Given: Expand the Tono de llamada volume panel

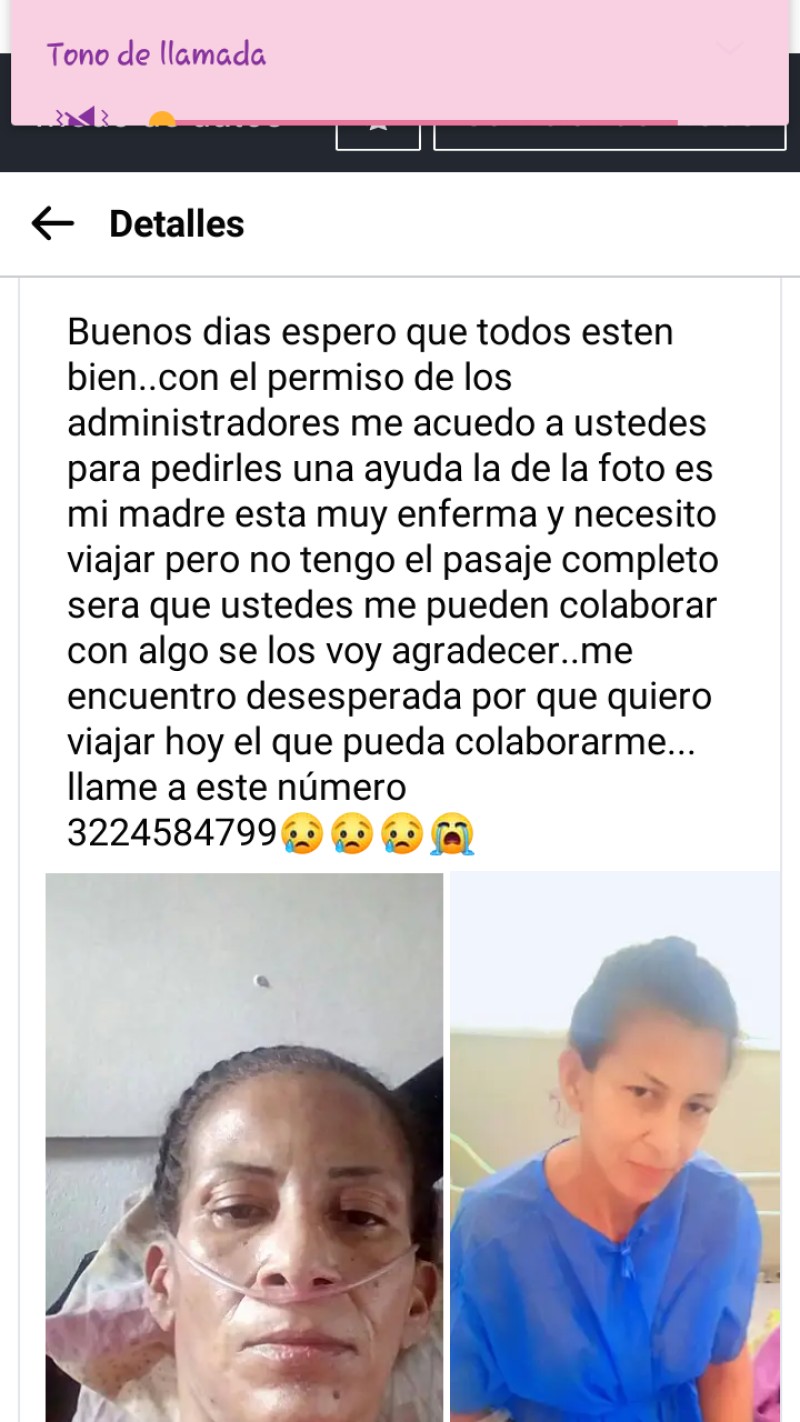Looking at the screenshot, I should pyautogui.click(x=731, y=50).
